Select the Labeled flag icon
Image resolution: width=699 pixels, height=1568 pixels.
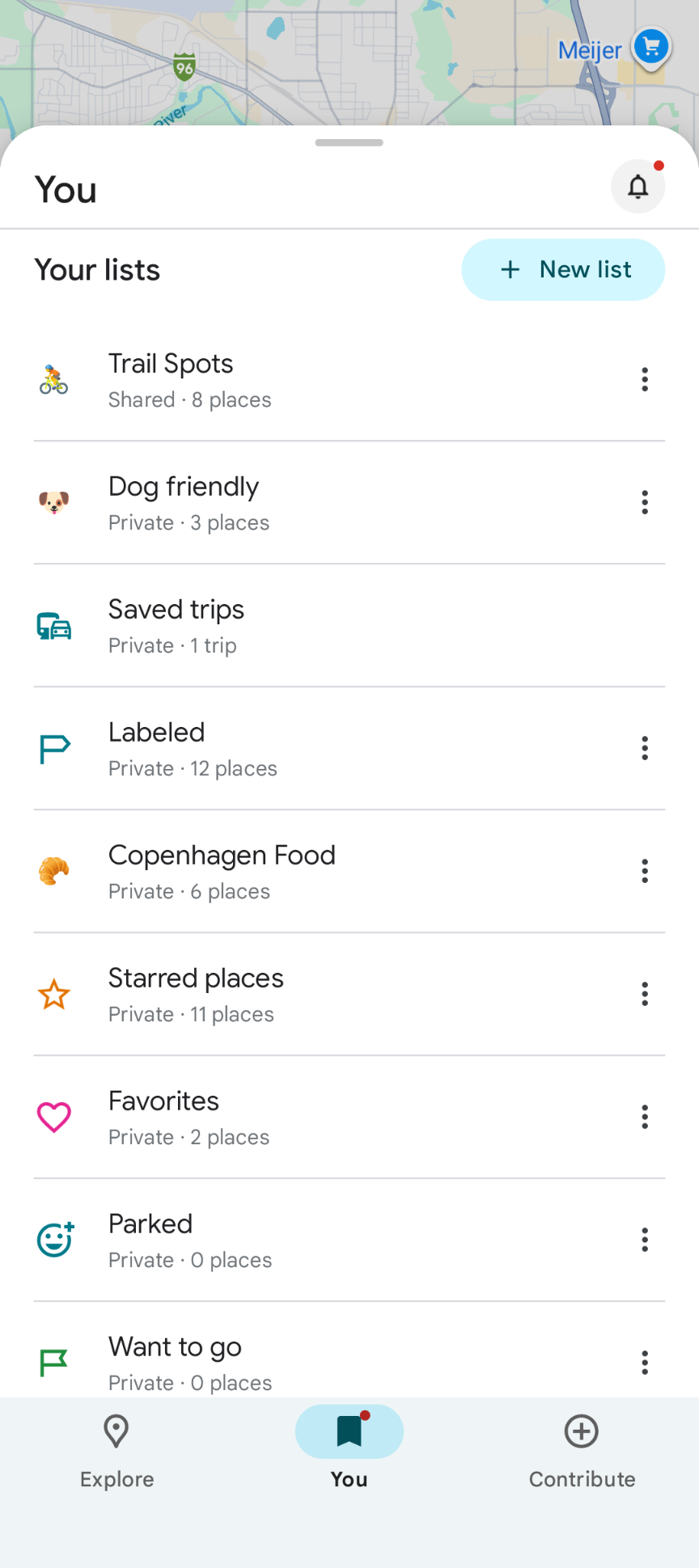pyautogui.click(x=53, y=748)
